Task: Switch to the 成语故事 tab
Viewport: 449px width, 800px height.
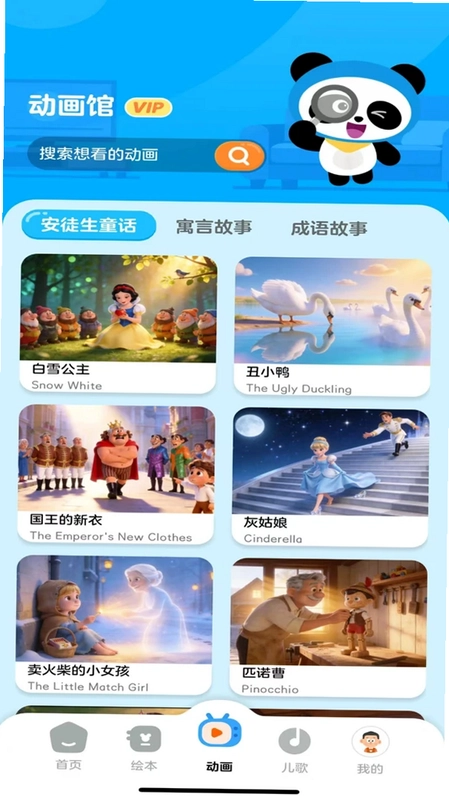Action: coord(329,228)
